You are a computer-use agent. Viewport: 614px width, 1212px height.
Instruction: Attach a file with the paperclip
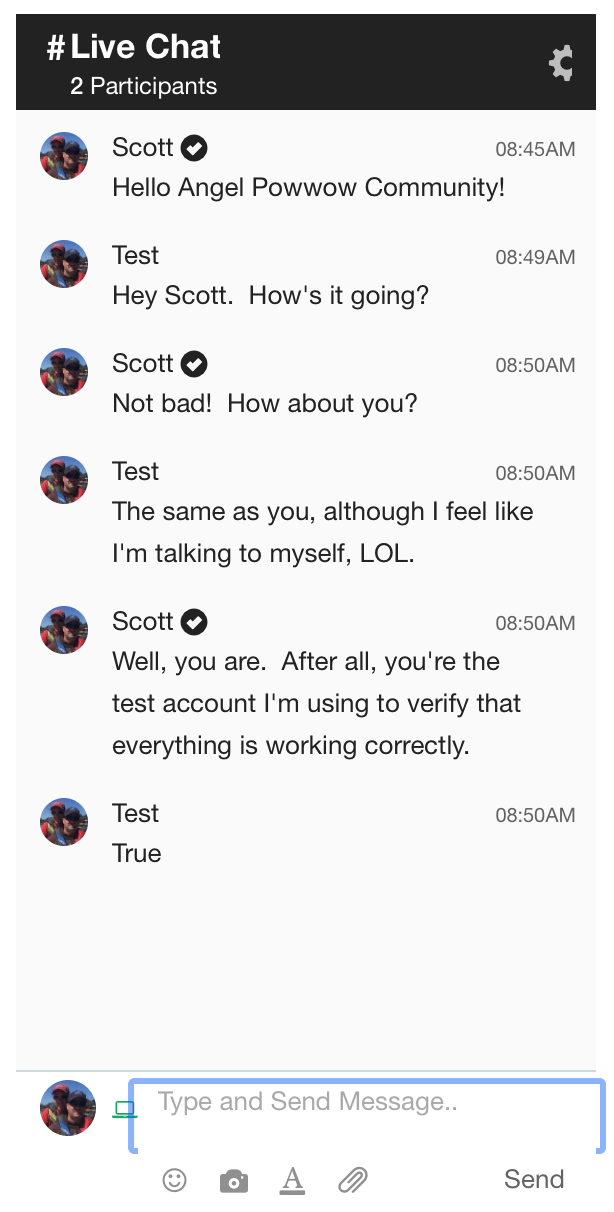(x=352, y=1181)
